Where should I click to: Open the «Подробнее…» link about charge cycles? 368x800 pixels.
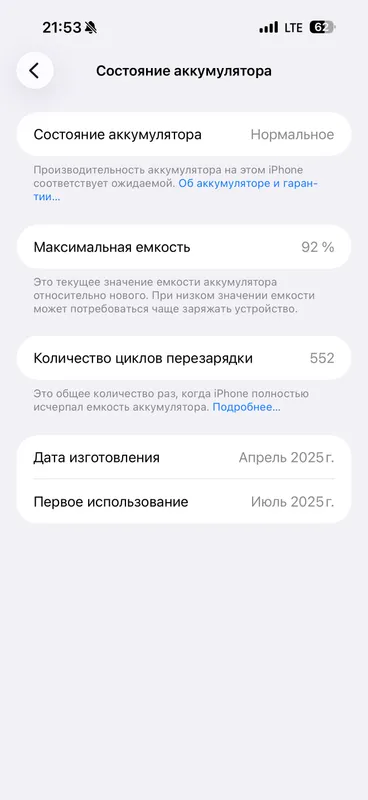[x=247, y=407]
